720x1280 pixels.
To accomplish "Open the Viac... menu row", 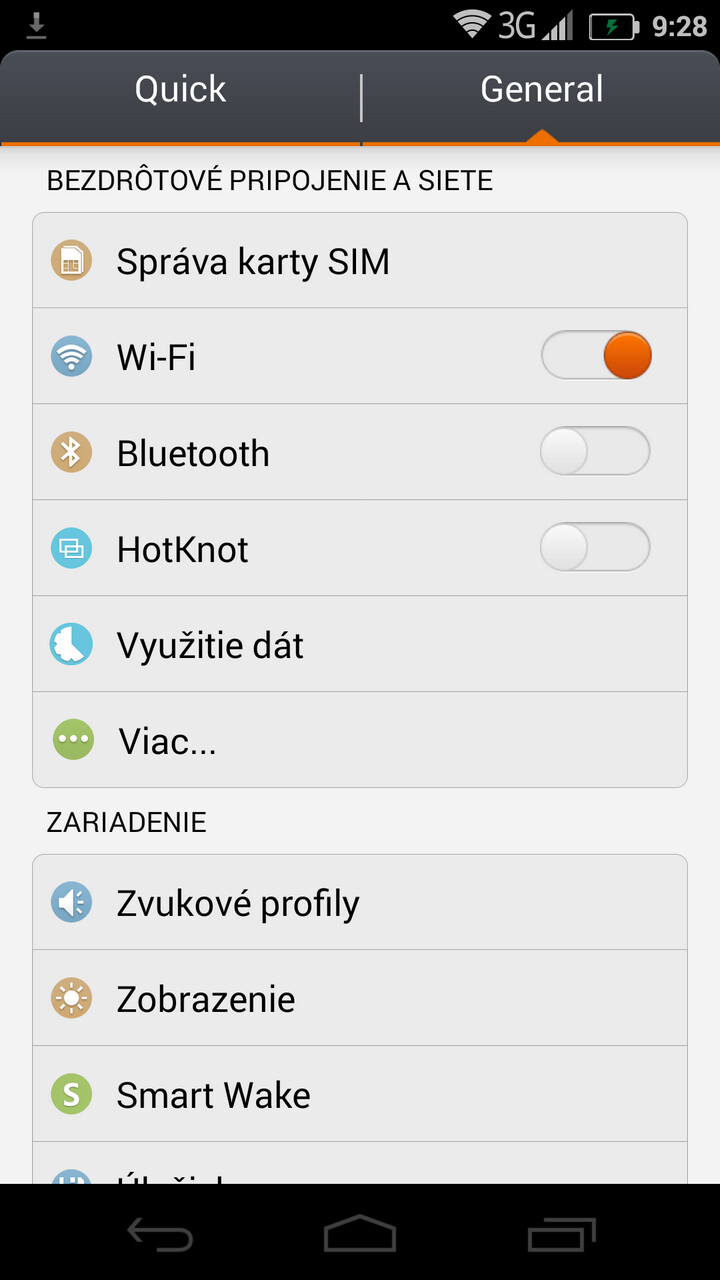I will click(360, 741).
